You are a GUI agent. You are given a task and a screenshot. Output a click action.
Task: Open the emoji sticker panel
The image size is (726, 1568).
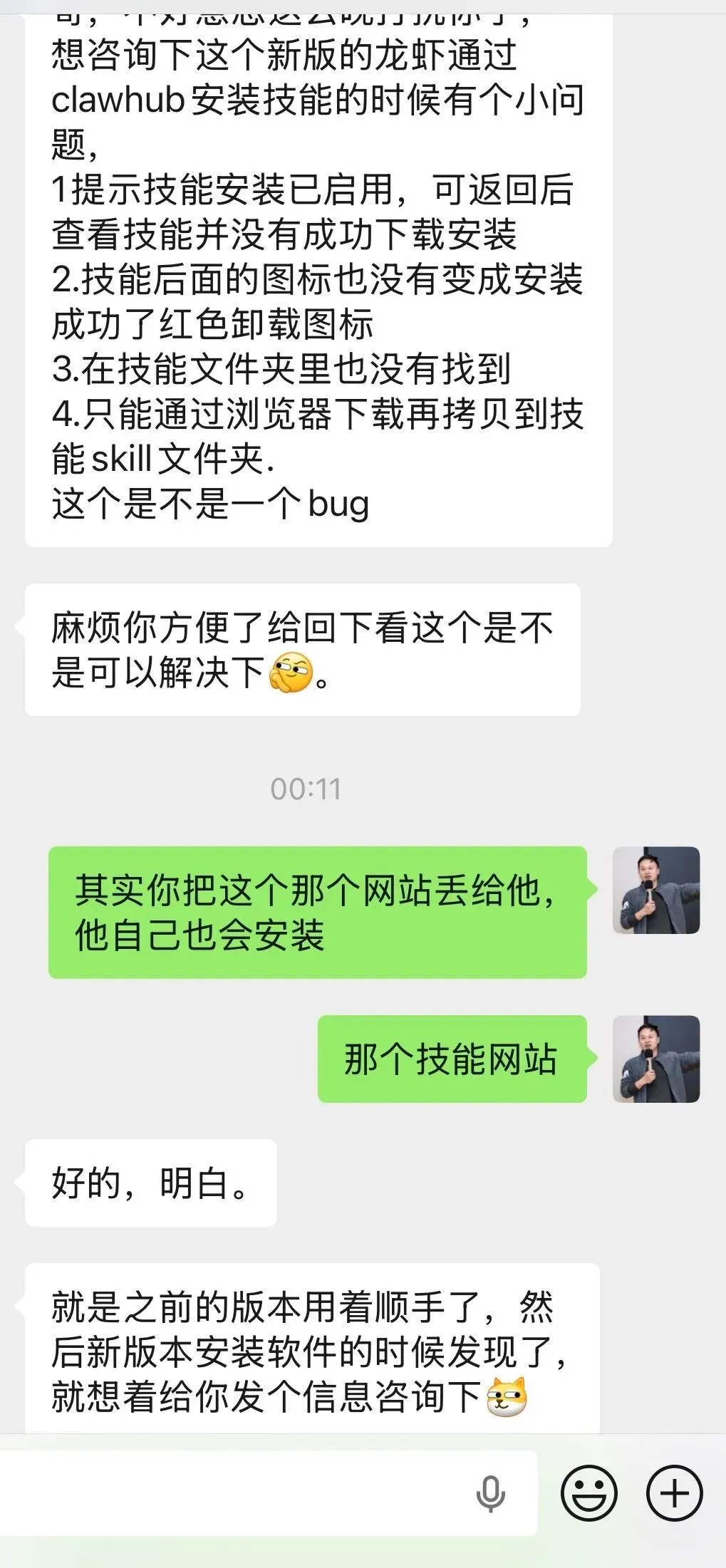[x=588, y=1493]
